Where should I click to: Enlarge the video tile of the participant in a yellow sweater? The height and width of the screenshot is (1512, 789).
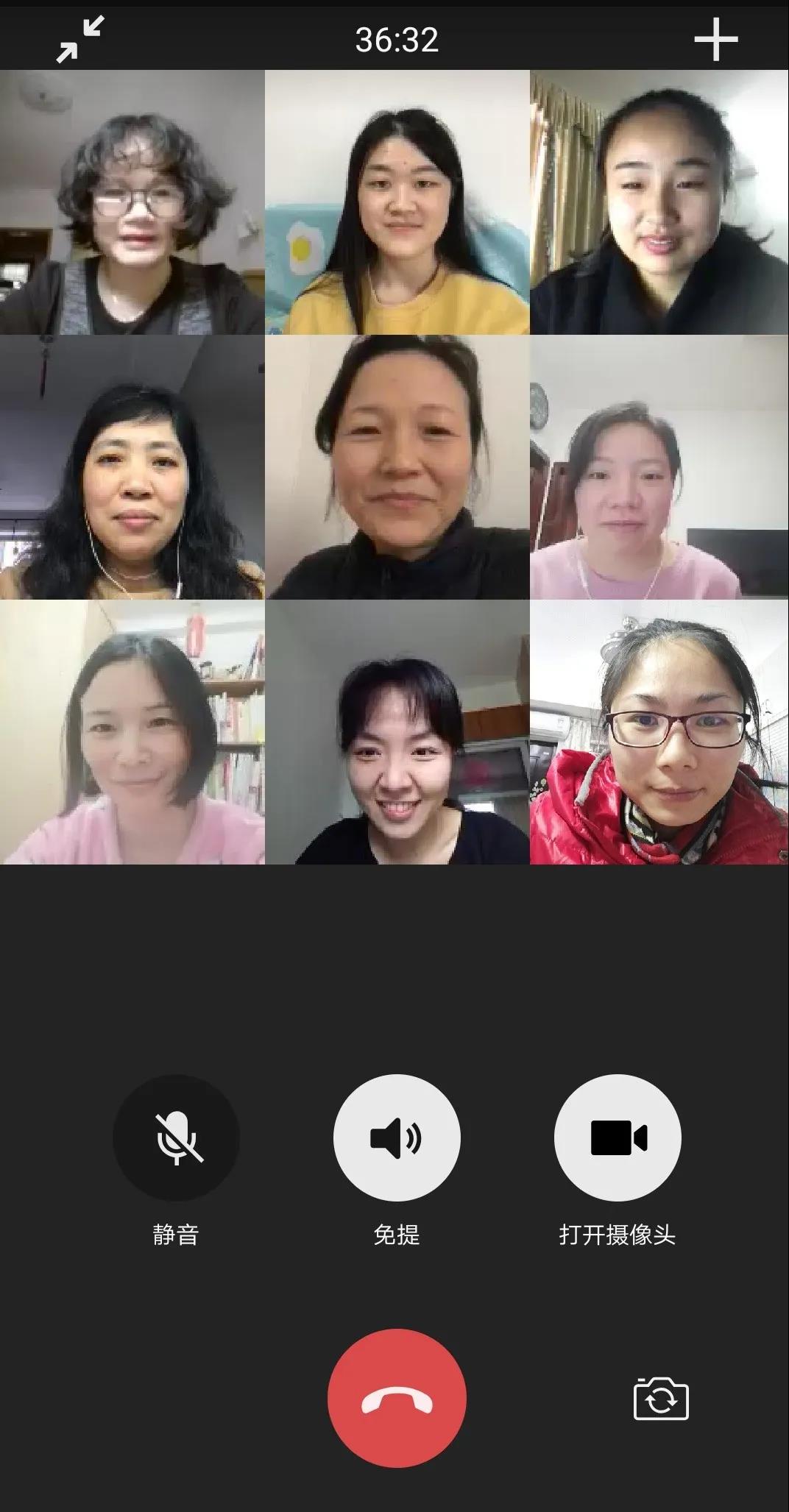click(397, 202)
